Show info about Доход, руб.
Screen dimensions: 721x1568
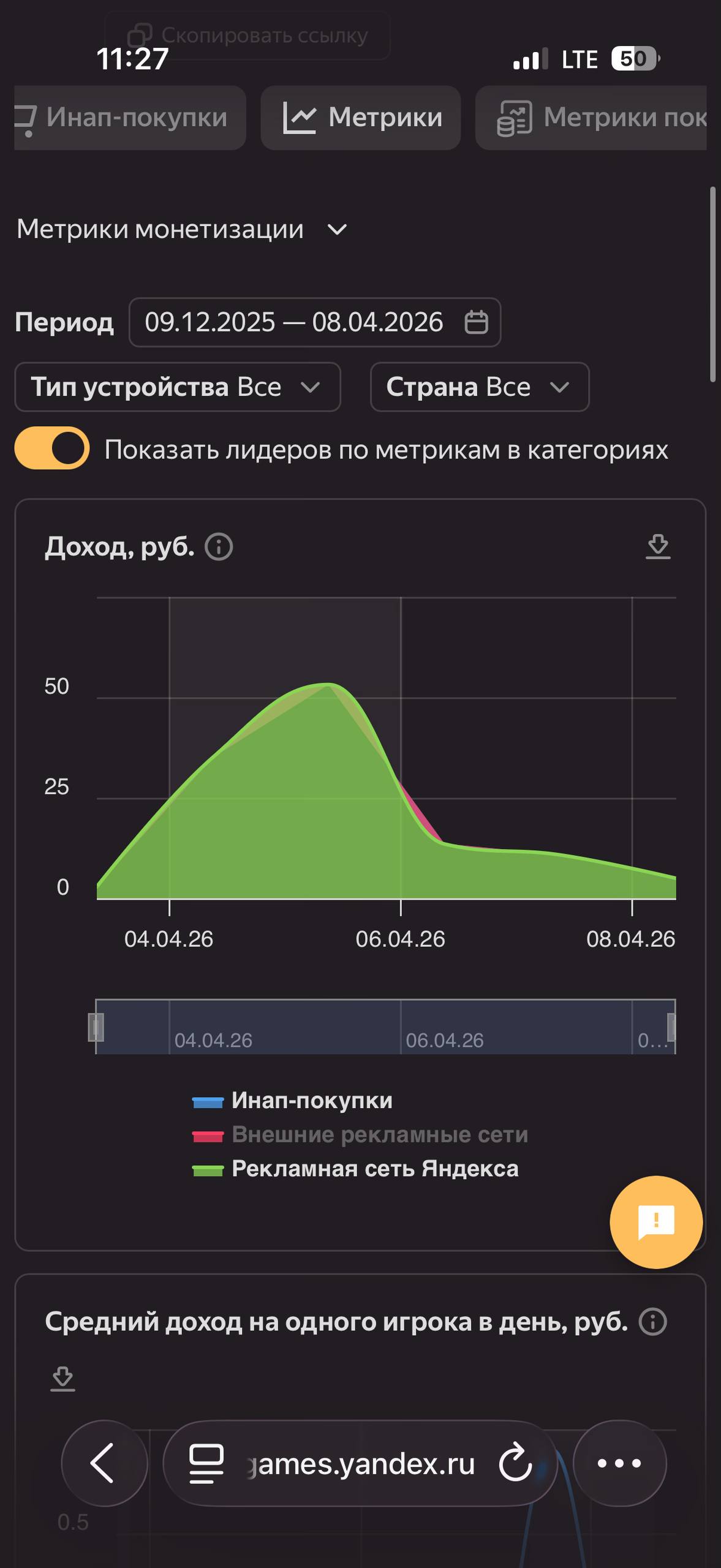click(x=219, y=546)
